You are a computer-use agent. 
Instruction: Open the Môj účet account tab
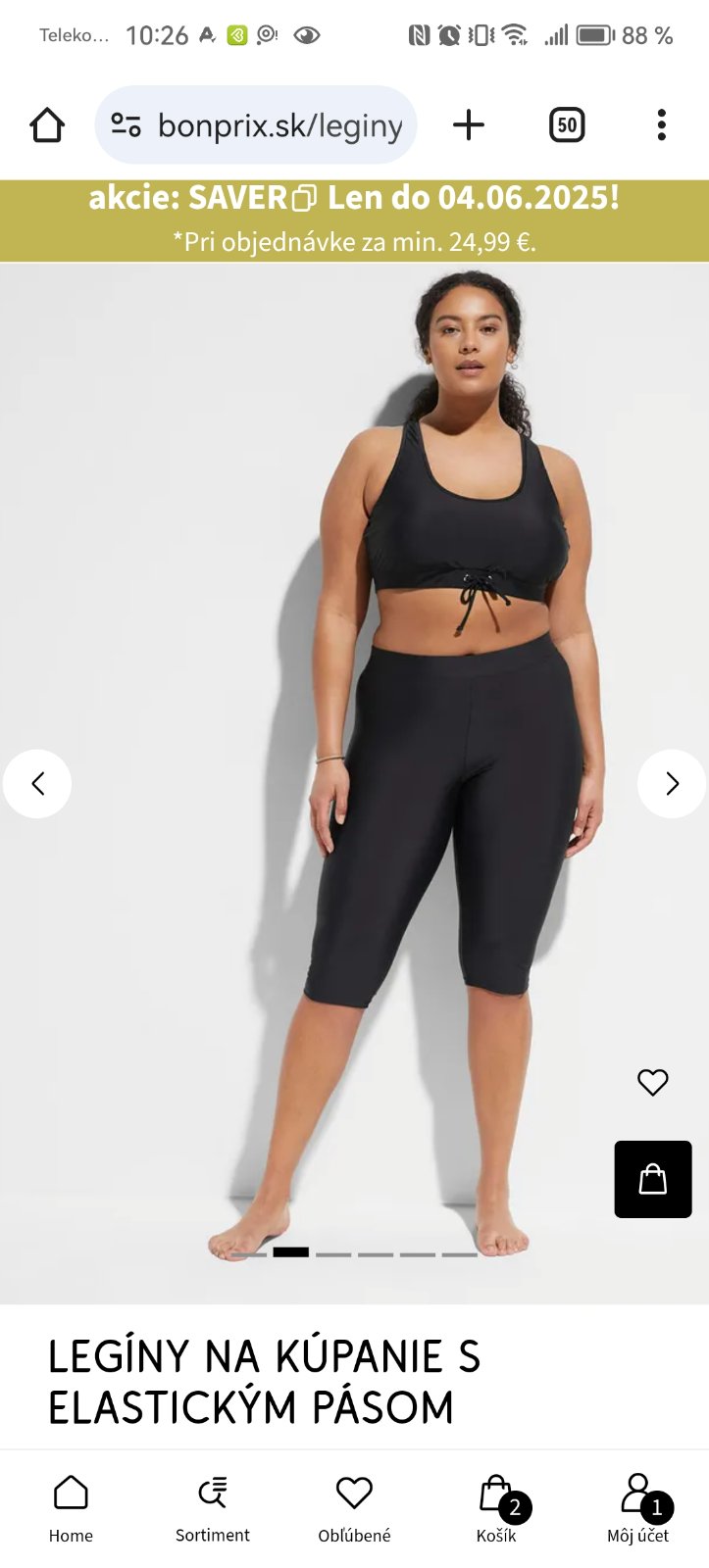pos(638,1508)
